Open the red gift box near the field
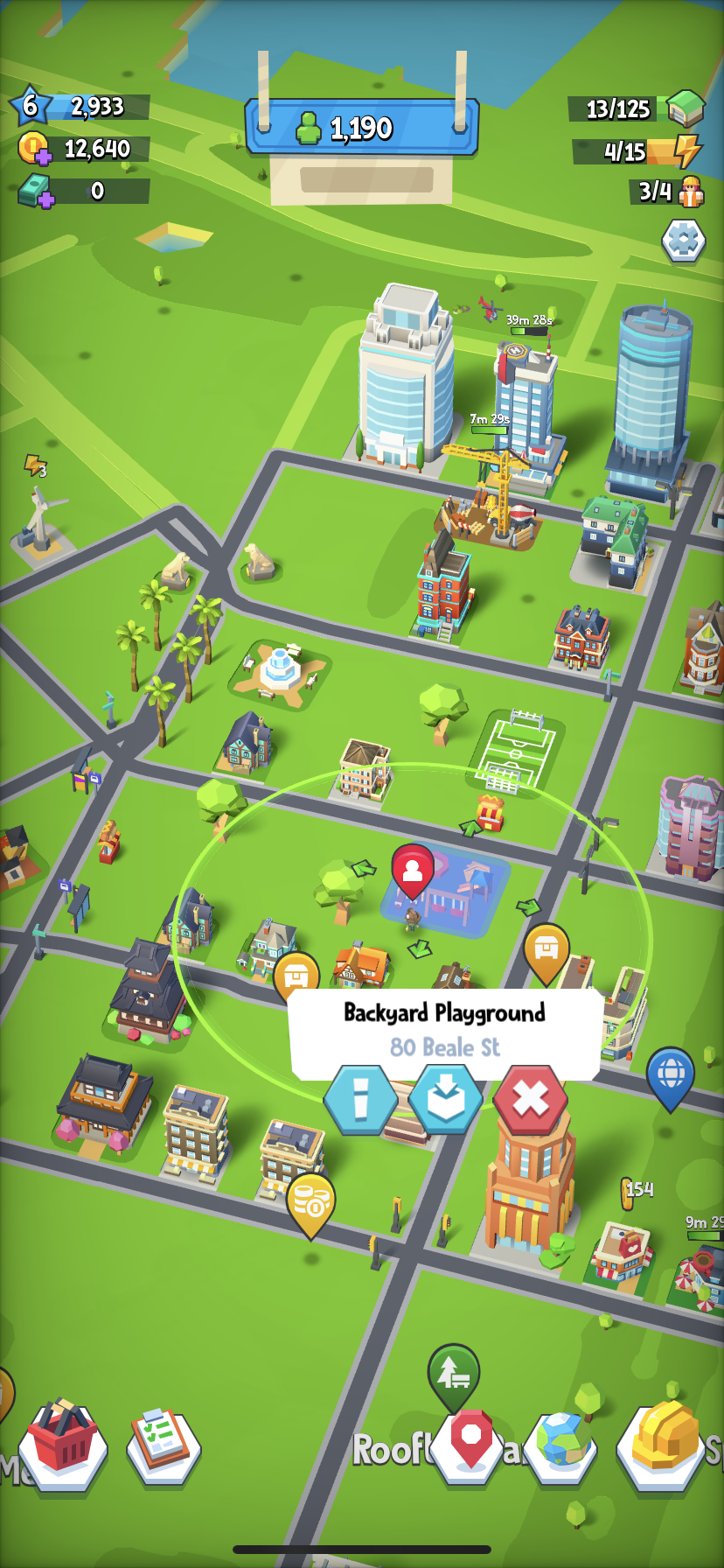The height and width of the screenshot is (1568, 724). point(491,811)
